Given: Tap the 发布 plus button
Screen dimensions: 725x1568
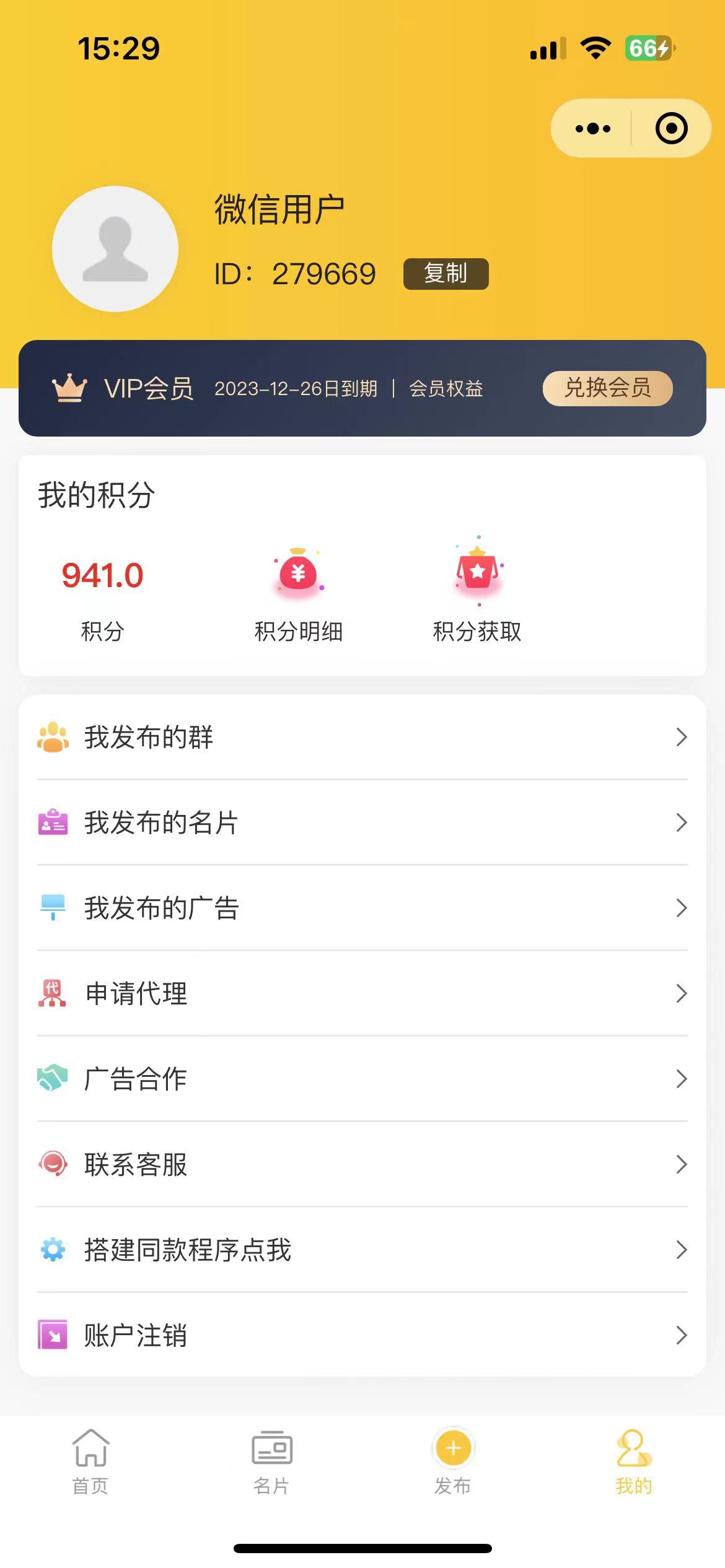Looking at the screenshot, I should [453, 1448].
